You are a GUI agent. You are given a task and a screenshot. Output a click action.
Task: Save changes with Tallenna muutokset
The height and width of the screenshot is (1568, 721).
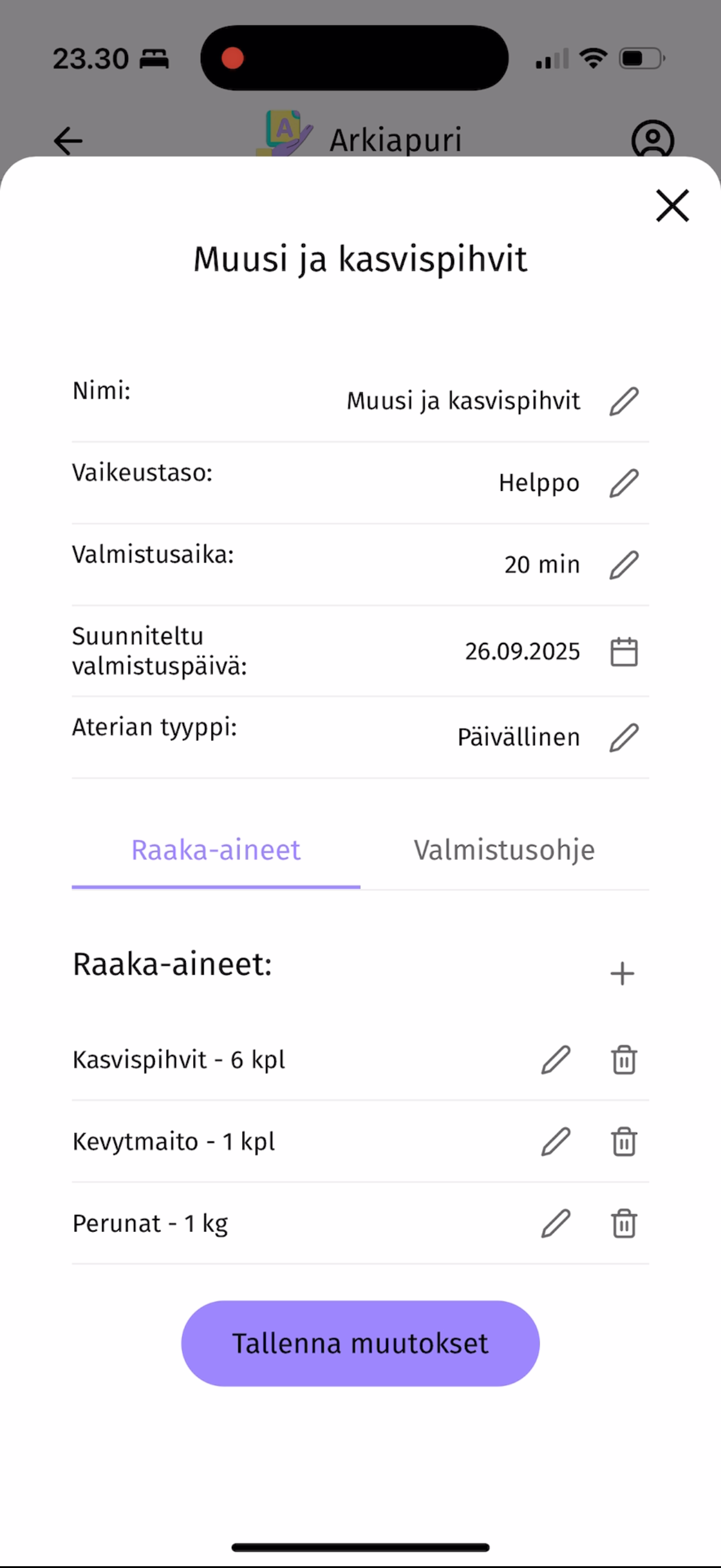(x=359, y=1343)
